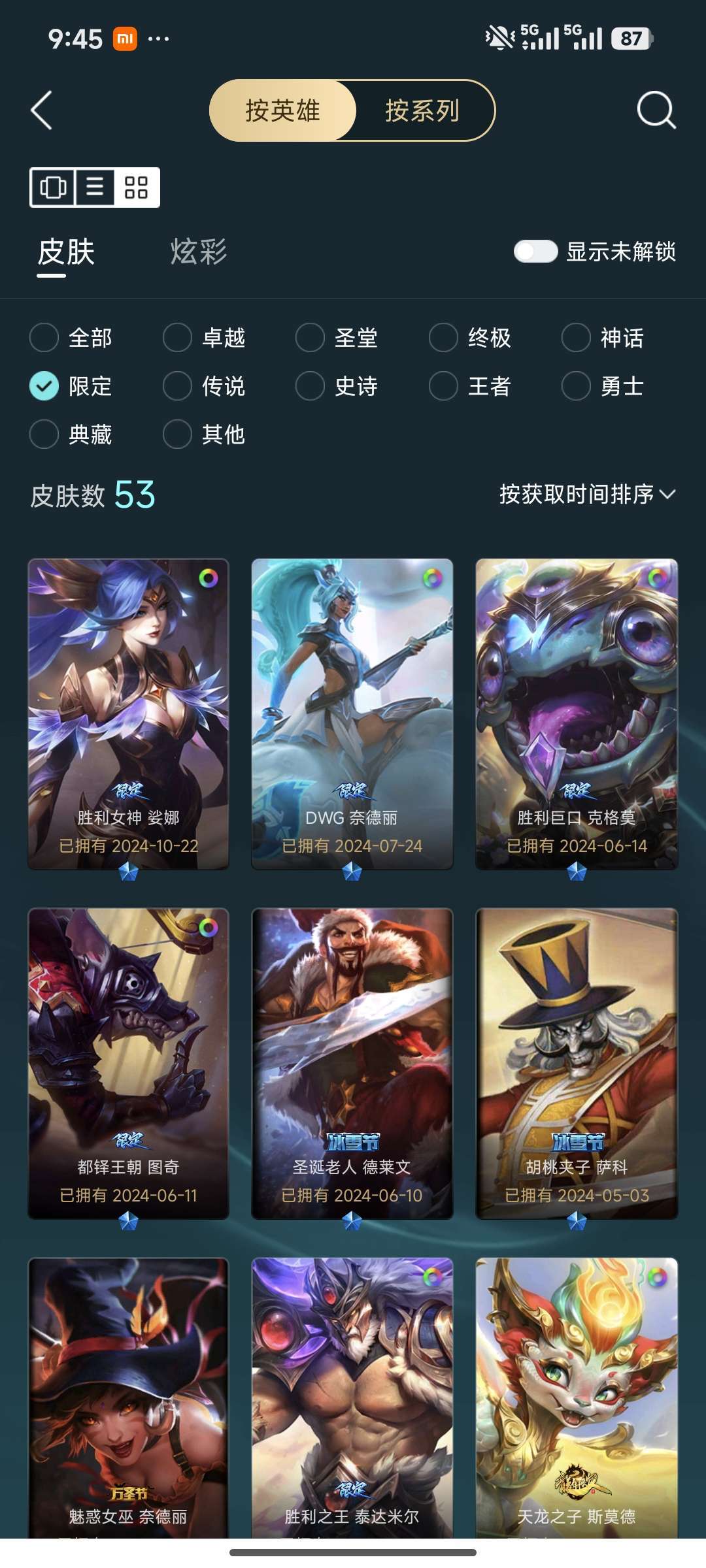This screenshot has width=706, height=1568.
Task: Select the list view layout icon
Action: point(95,188)
